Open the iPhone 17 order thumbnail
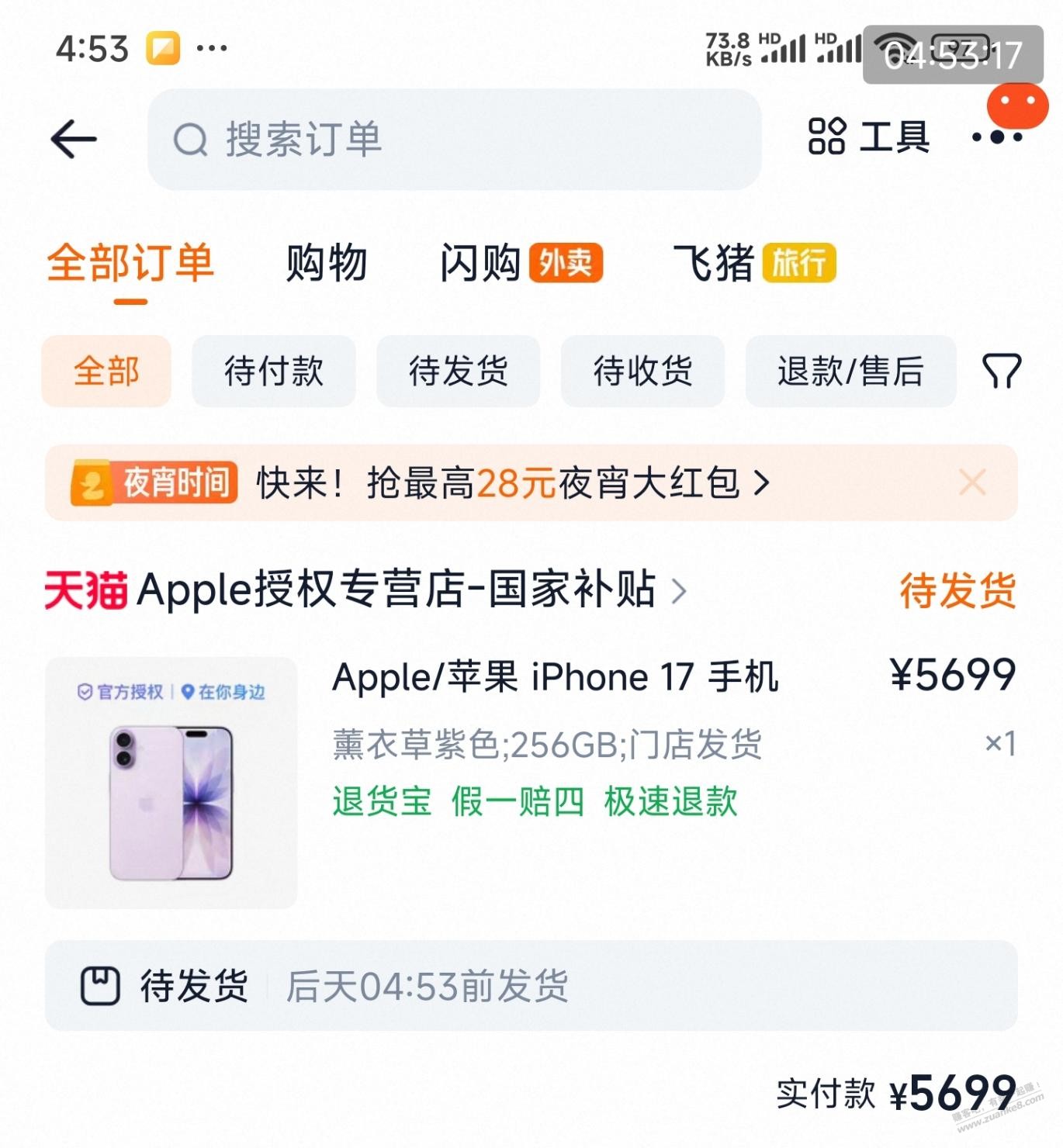1063x1148 pixels. click(x=171, y=783)
